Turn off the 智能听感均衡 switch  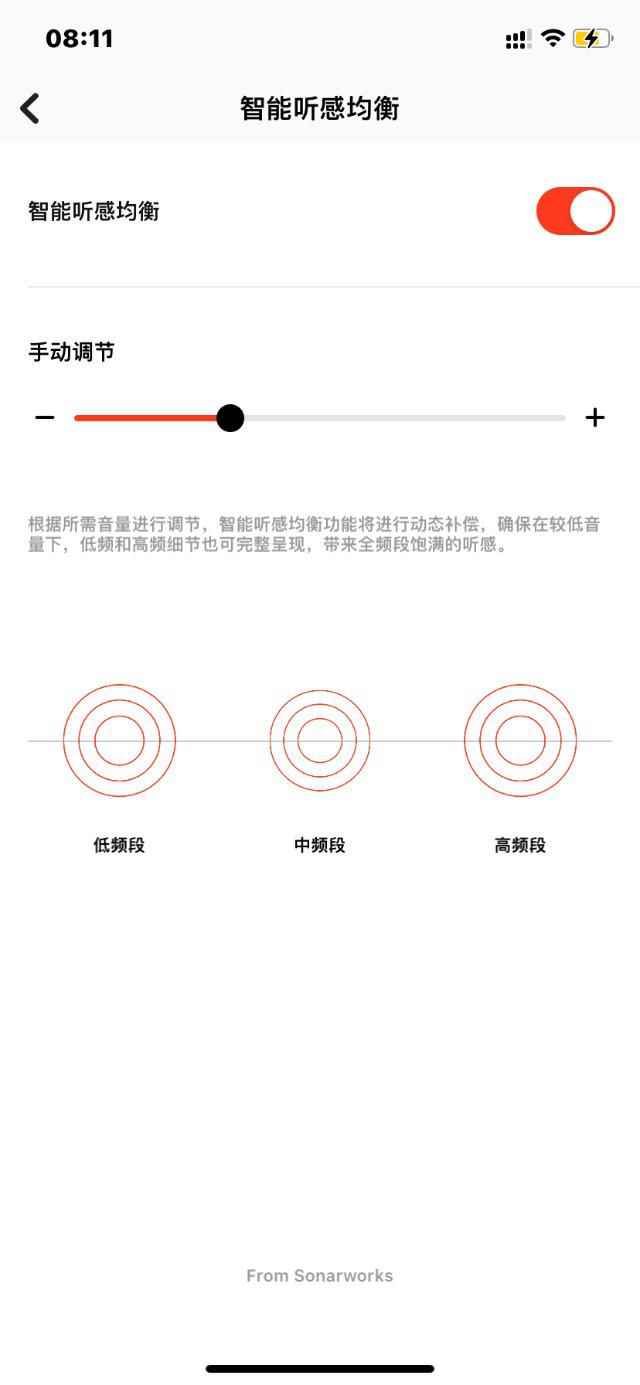575,211
